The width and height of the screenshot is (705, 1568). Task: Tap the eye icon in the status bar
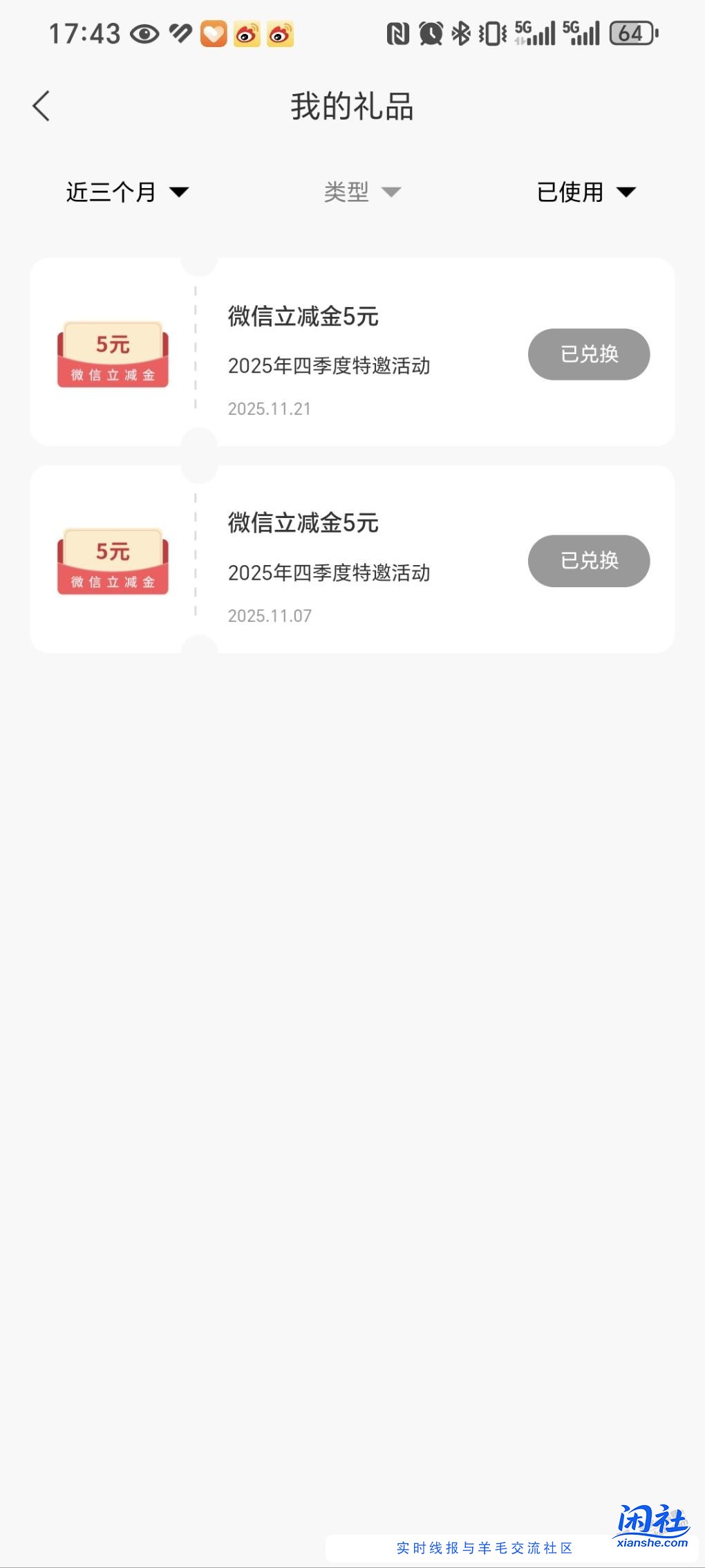(x=144, y=32)
